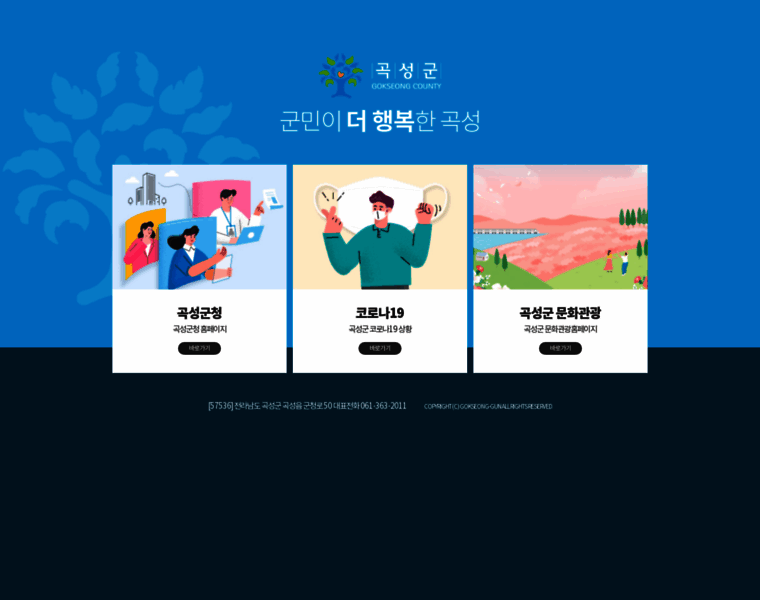760x600 pixels.
Task: Tap the 바로가기 button under 곡성군청
Action: click(x=199, y=348)
